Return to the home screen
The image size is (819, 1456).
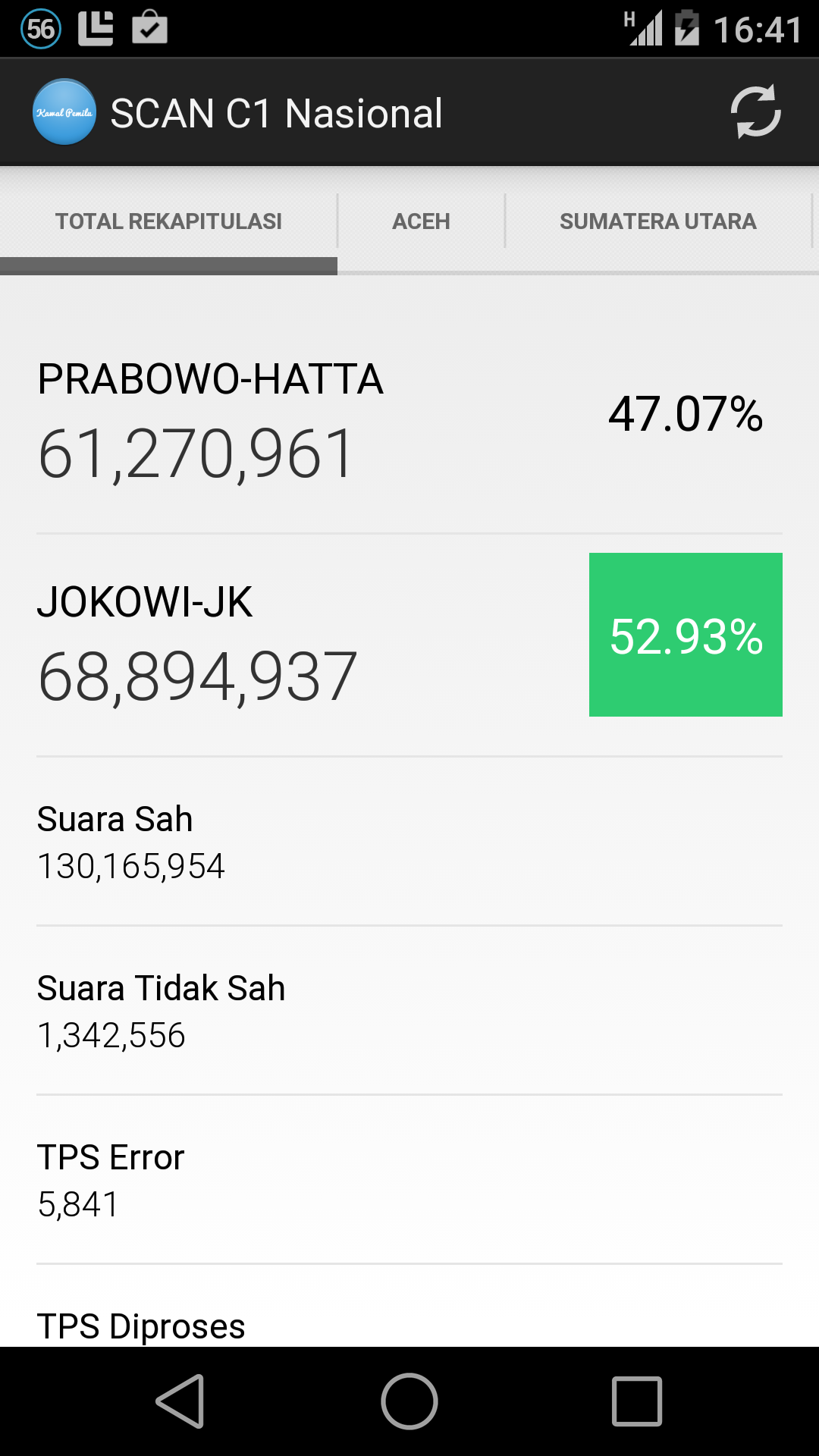coord(409,1401)
